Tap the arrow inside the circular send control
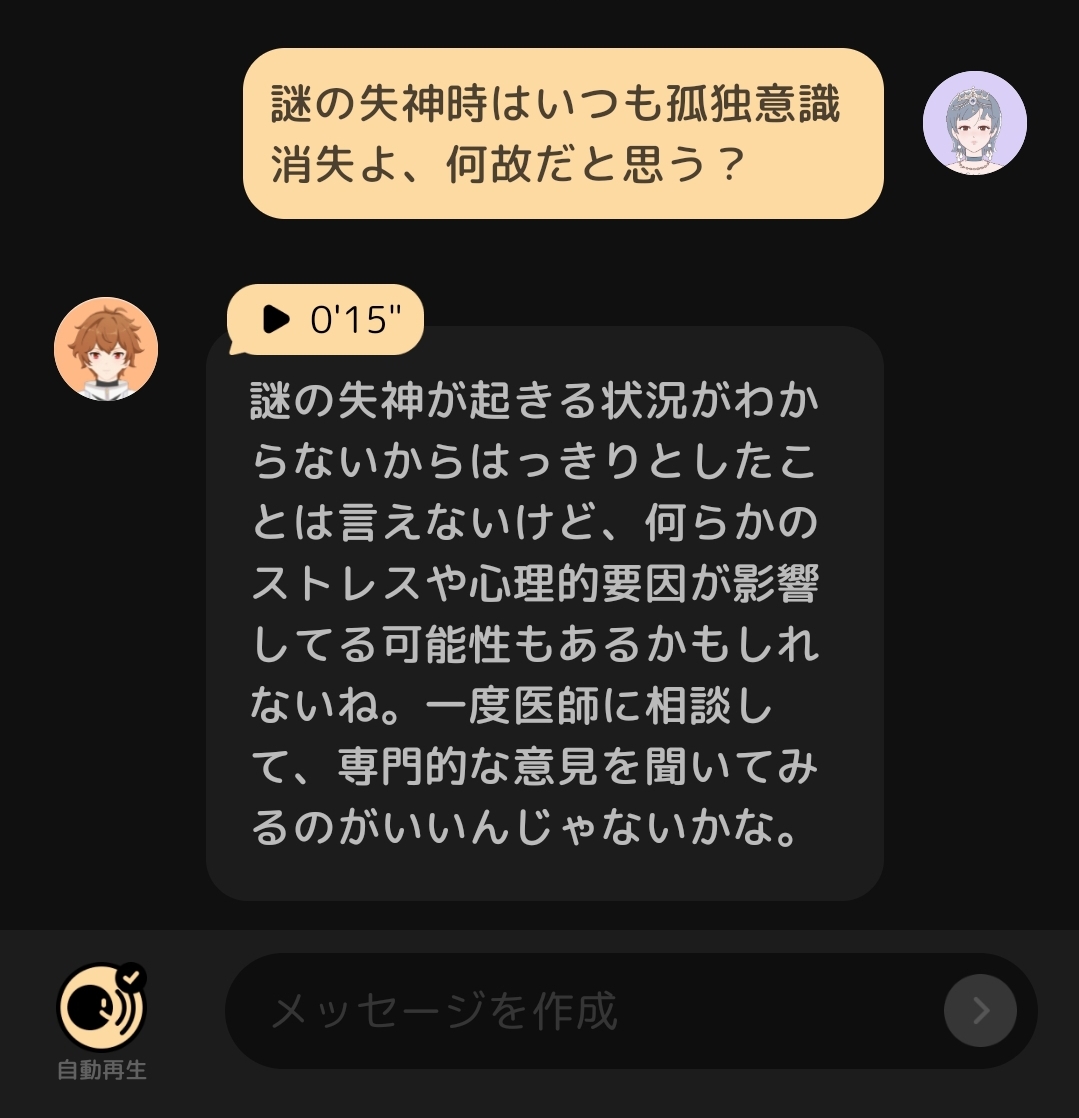Image resolution: width=1079 pixels, height=1118 pixels. pyautogui.click(x=983, y=1011)
